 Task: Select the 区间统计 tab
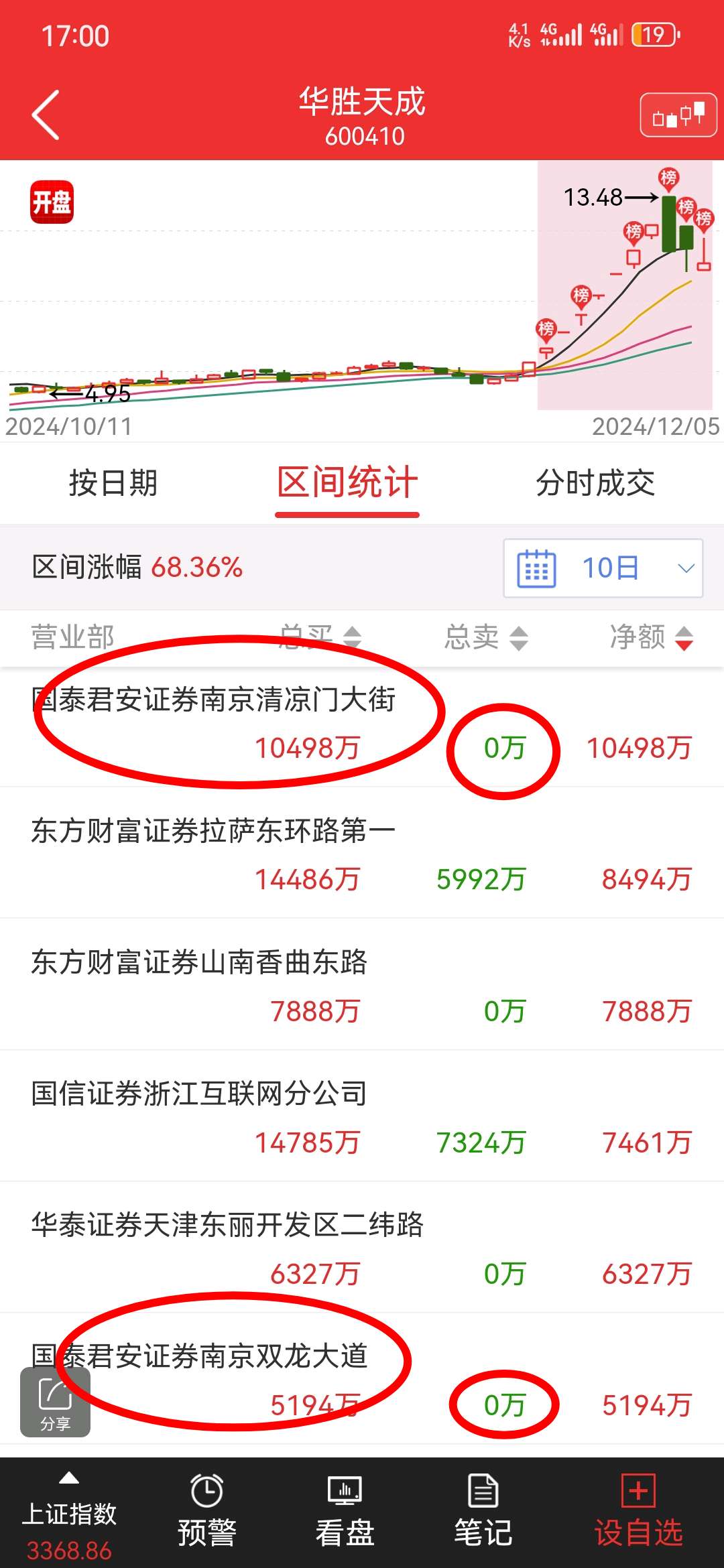pos(347,483)
